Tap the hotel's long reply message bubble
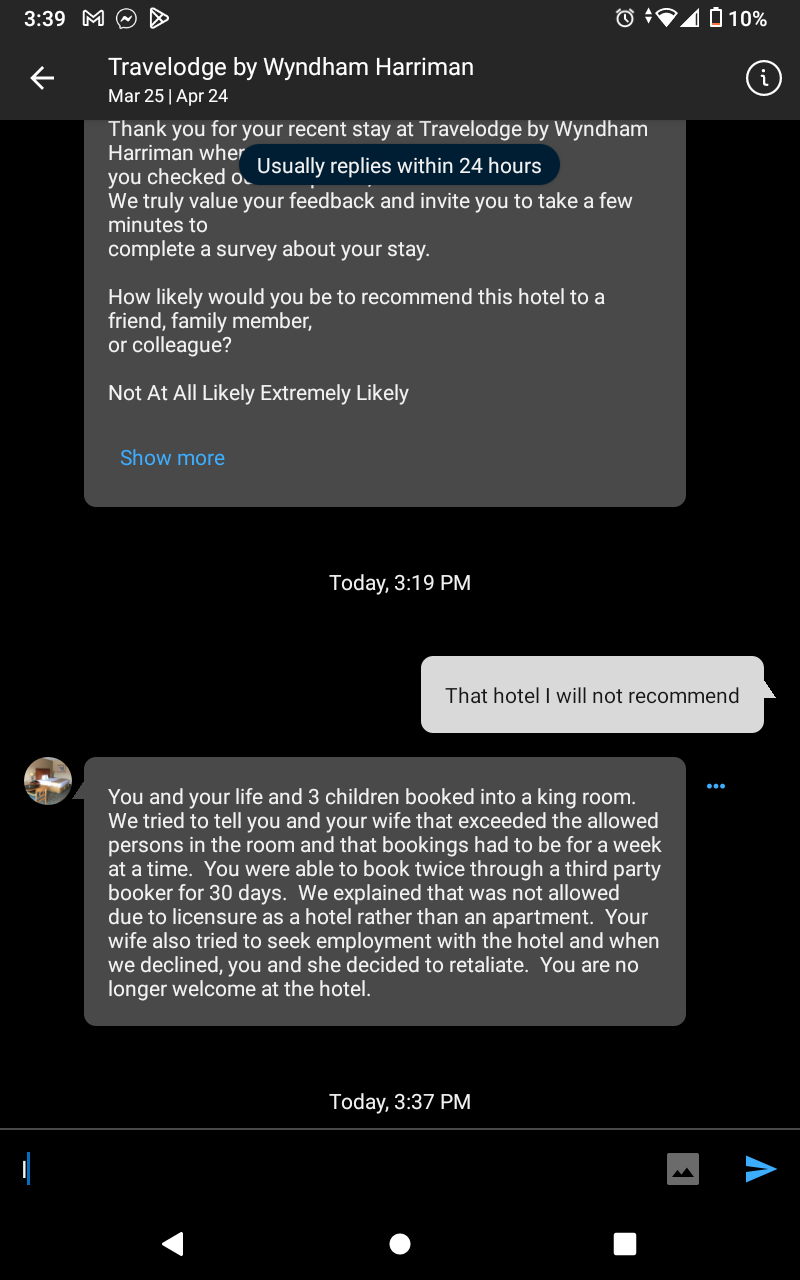 click(x=384, y=890)
